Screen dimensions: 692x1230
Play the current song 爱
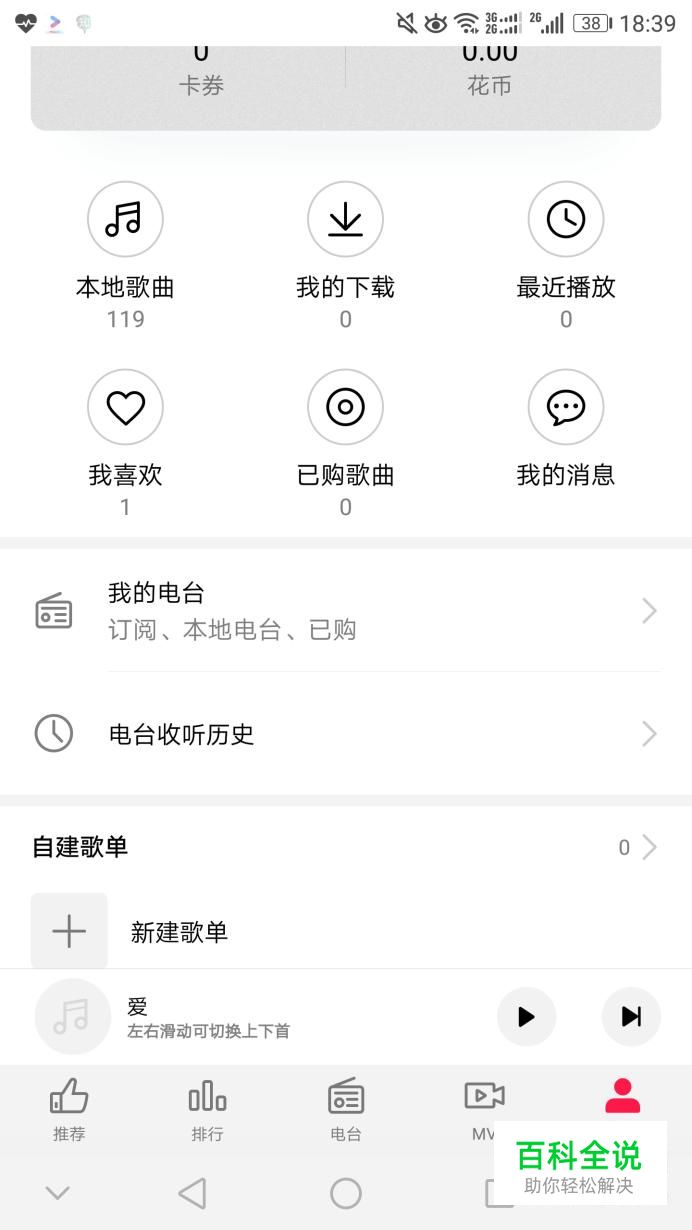click(526, 1017)
